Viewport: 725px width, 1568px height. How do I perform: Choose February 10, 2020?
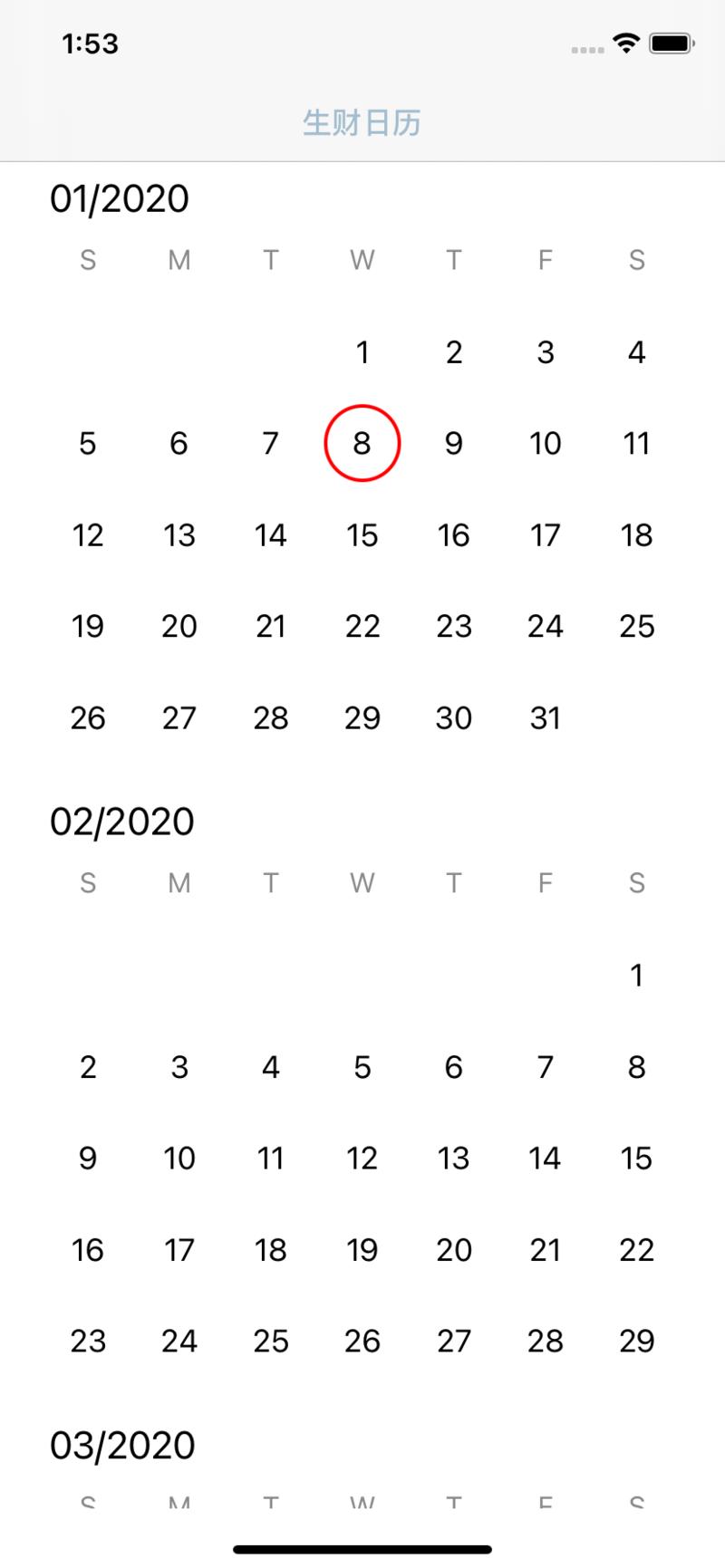(179, 1158)
